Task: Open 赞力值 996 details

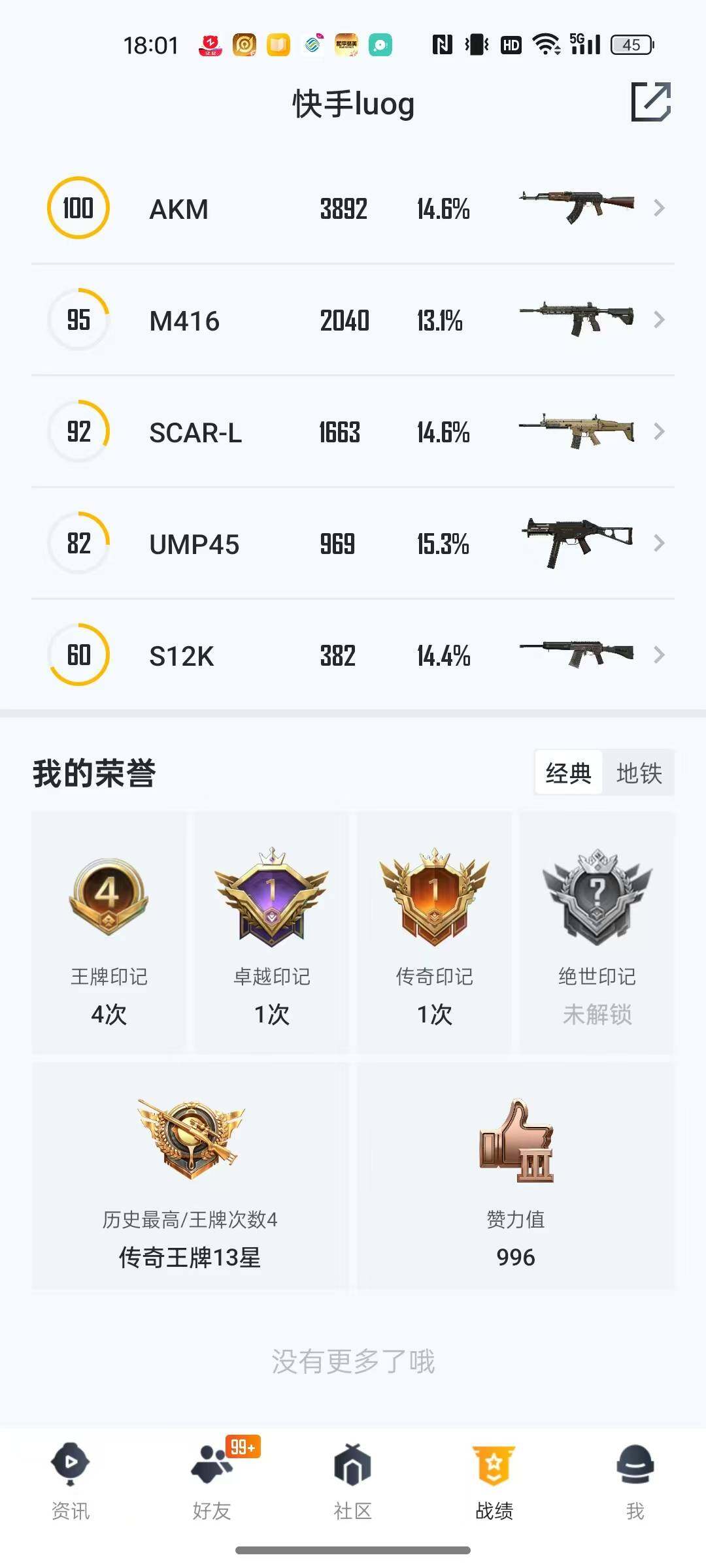Action: click(515, 1256)
